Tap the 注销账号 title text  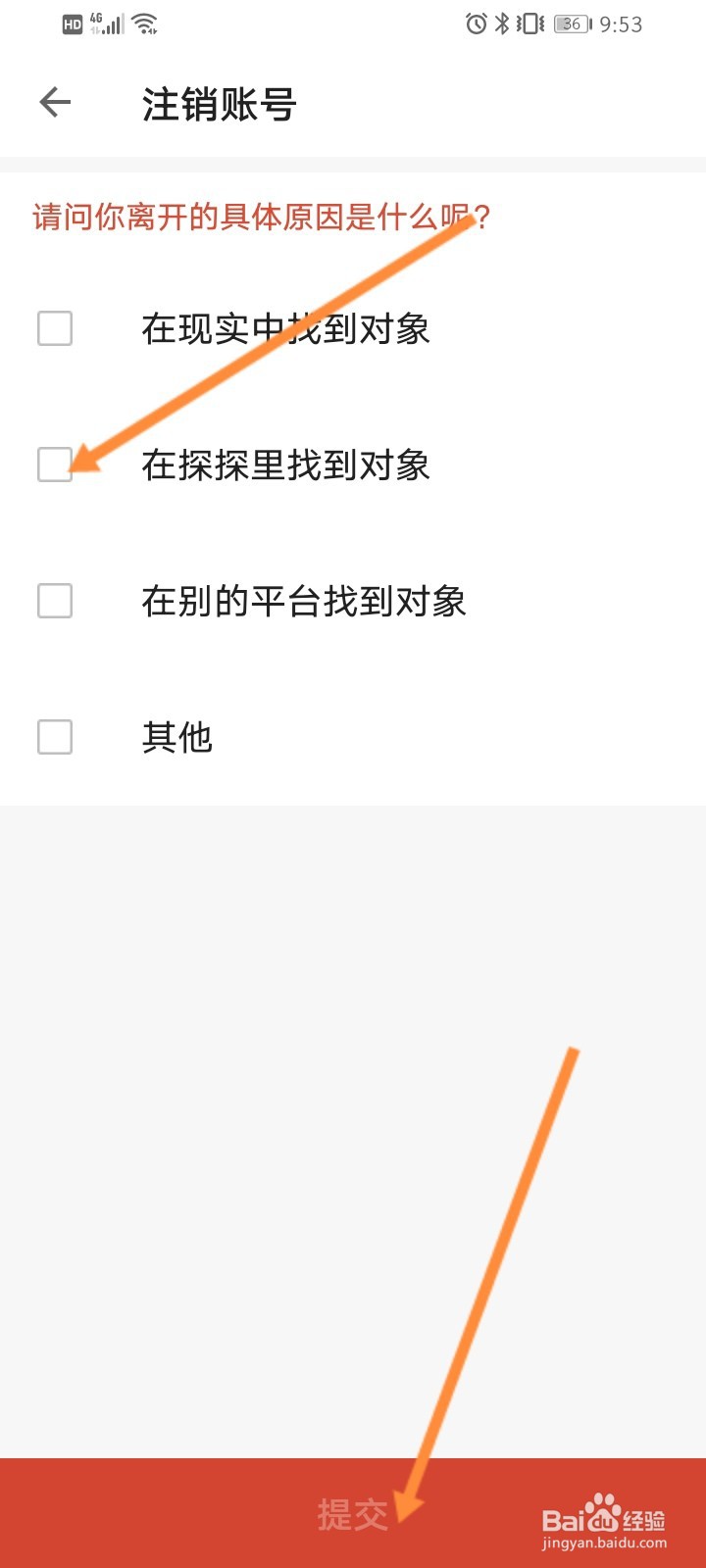click(218, 103)
